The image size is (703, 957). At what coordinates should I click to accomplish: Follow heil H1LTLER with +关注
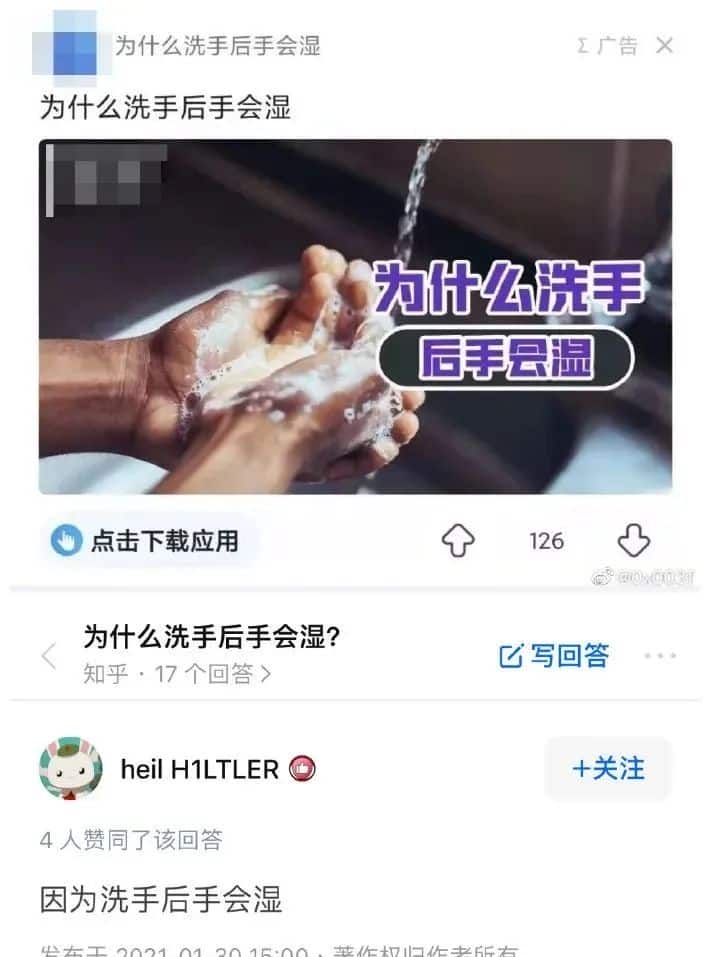click(608, 768)
